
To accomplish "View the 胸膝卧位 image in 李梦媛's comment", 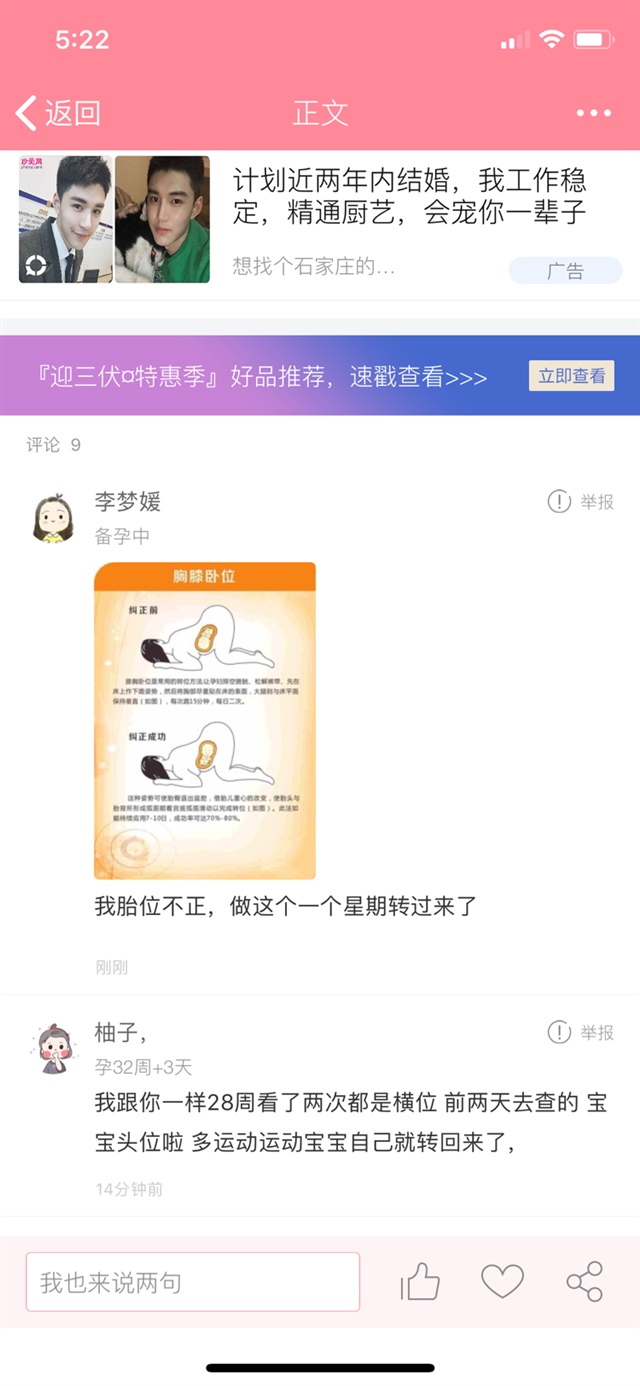I will point(205,721).
